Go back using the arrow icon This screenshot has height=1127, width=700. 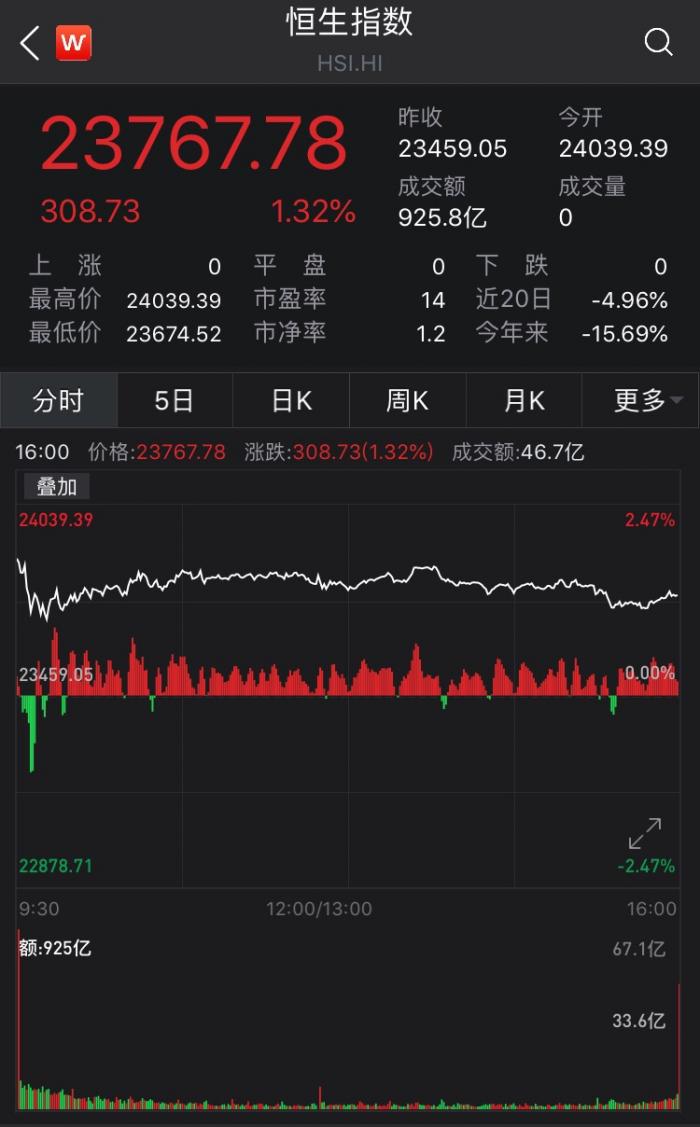[x=30, y=43]
